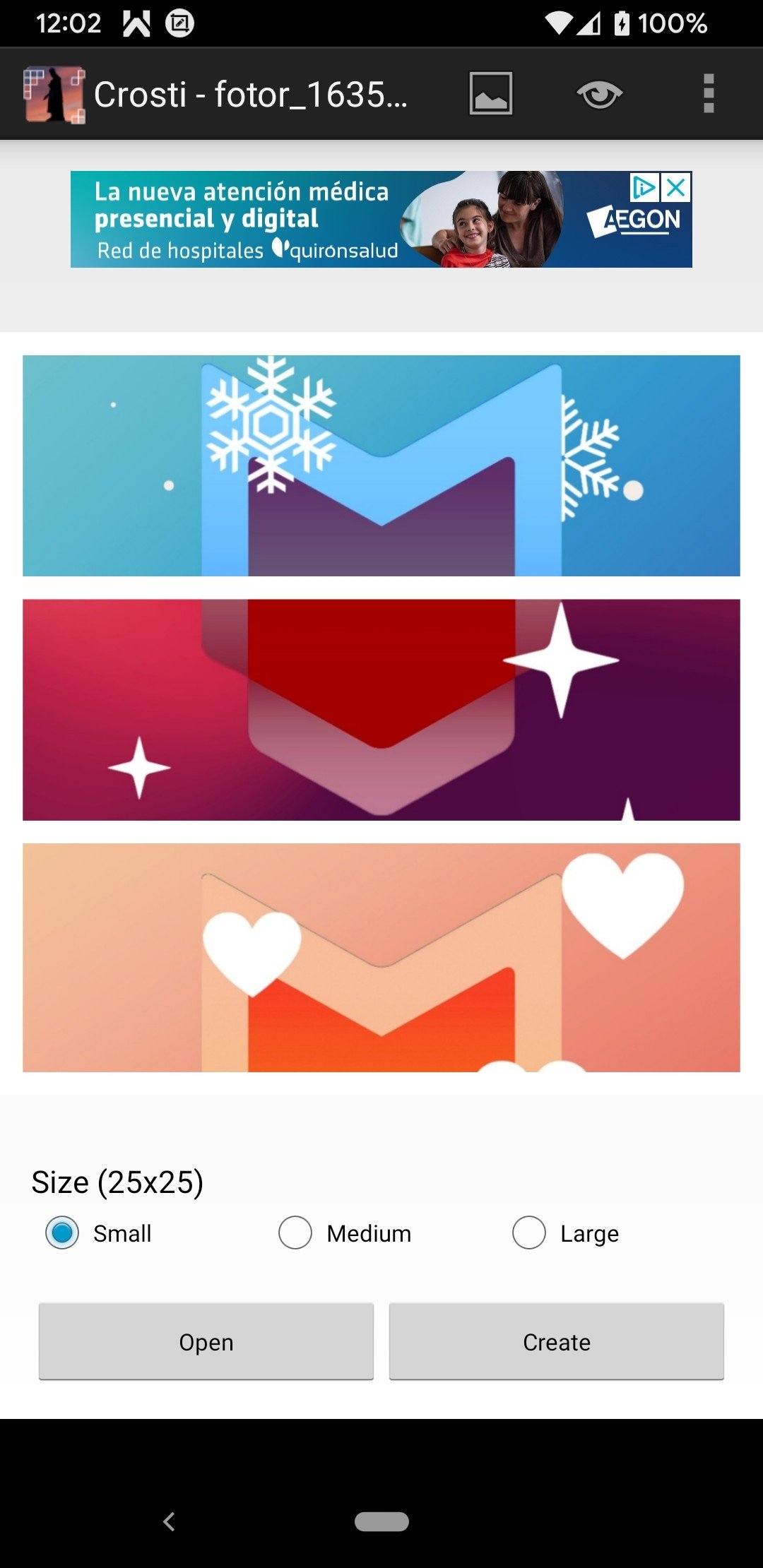Open the three-dot overflow menu
Image resolution: width=763 pixels, height=1568 pixels.
709,93
